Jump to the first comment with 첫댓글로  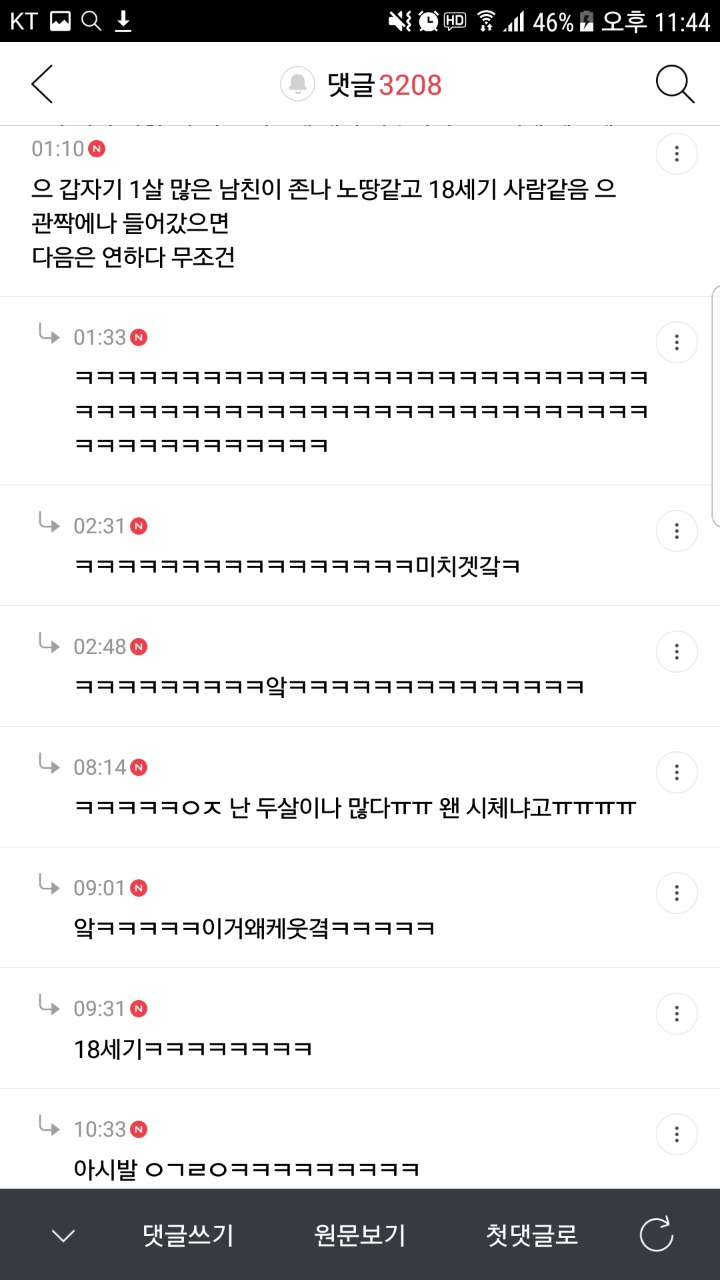(532, 1235)
